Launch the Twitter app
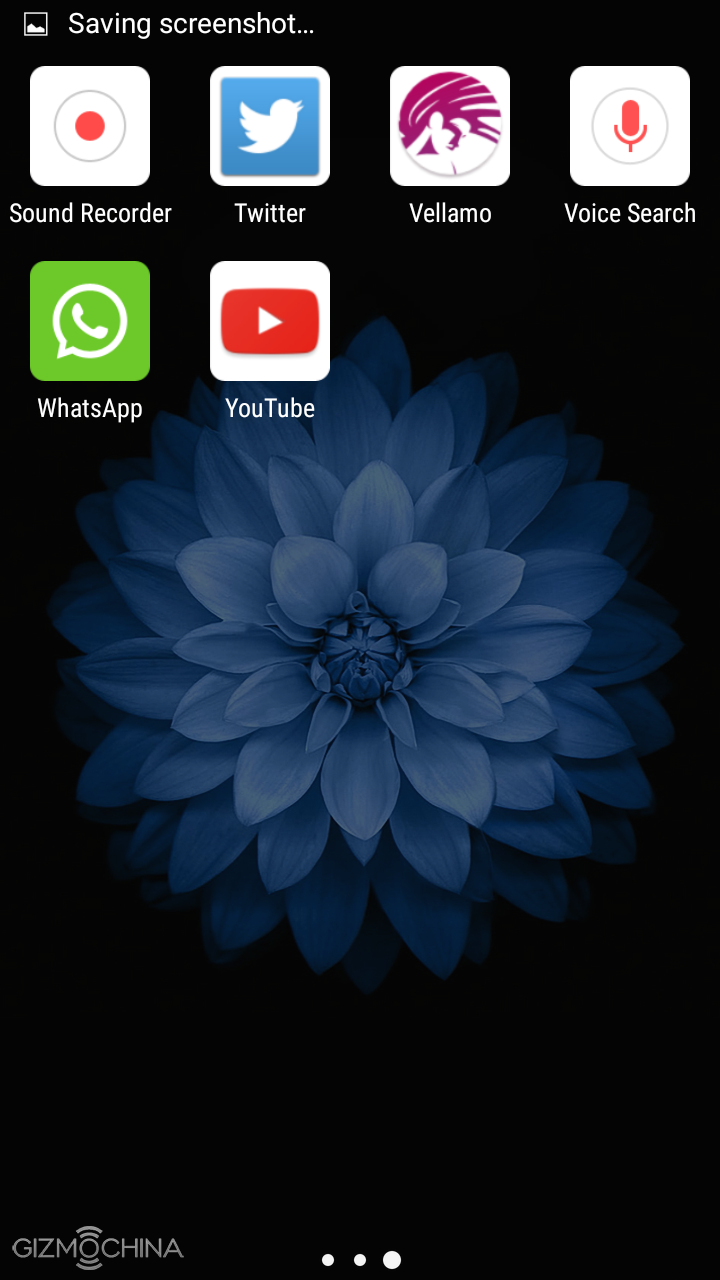 pyautogui.click(x=270, y=127)
